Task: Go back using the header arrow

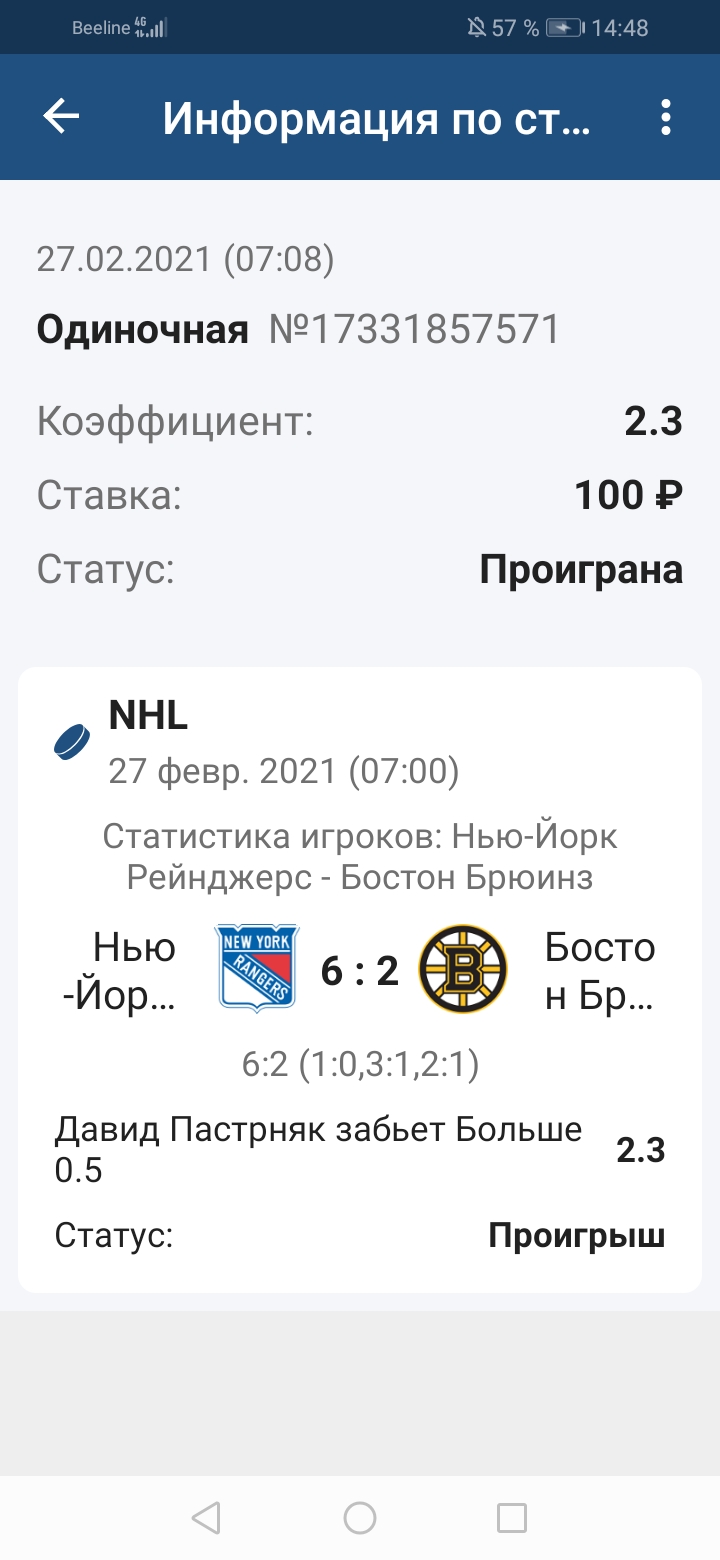Action: click(61, 118)
